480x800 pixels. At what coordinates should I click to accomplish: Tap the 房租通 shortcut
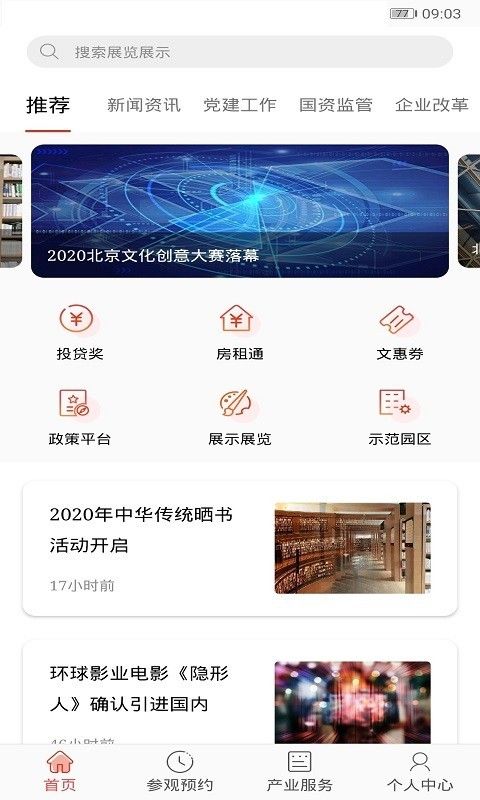239,333
